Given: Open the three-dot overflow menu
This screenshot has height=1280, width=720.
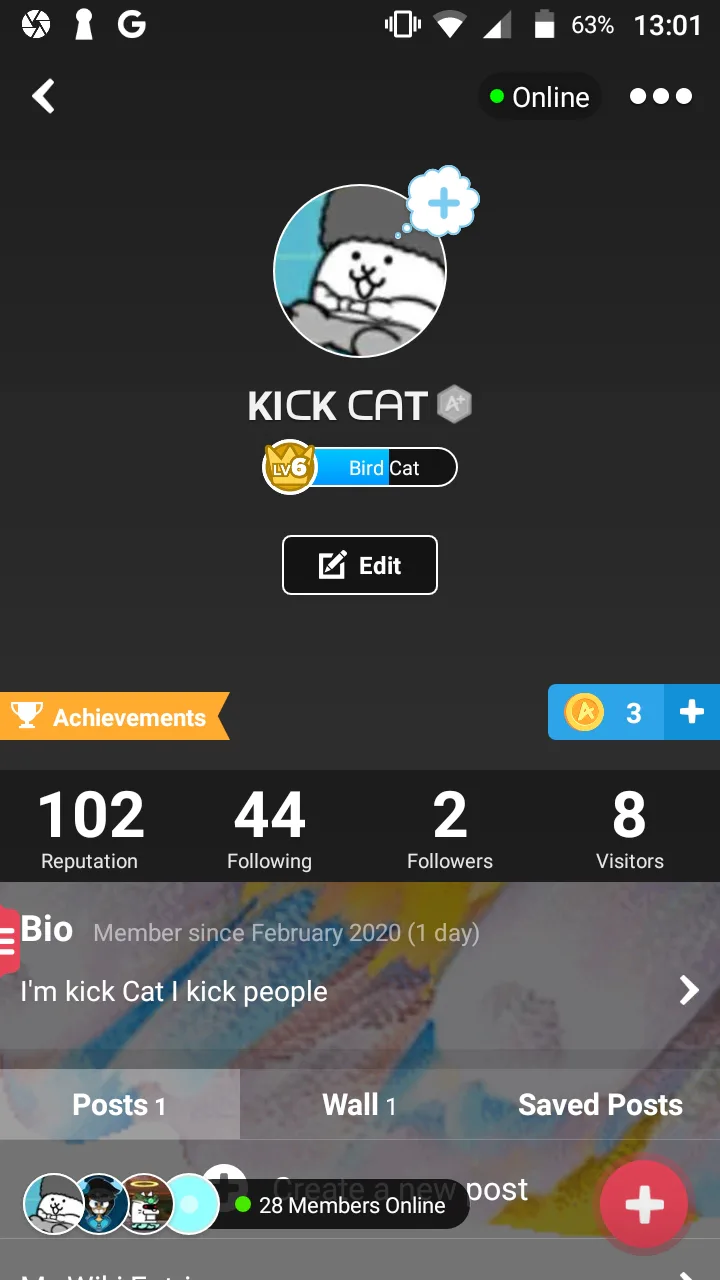Looking at the screenshot, I should click(x=660, y=97).
